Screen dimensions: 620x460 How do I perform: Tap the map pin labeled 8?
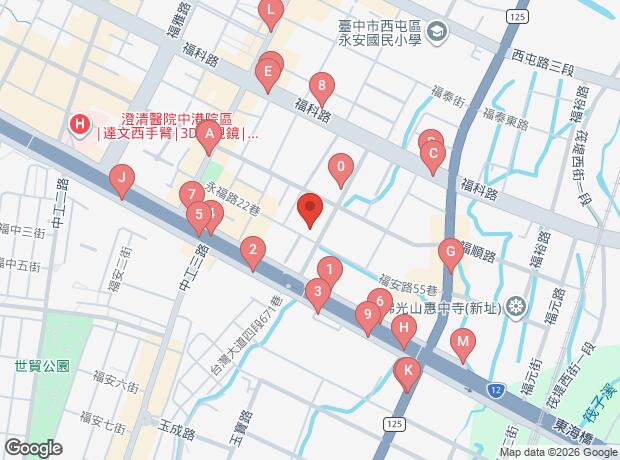click(320, 86)
